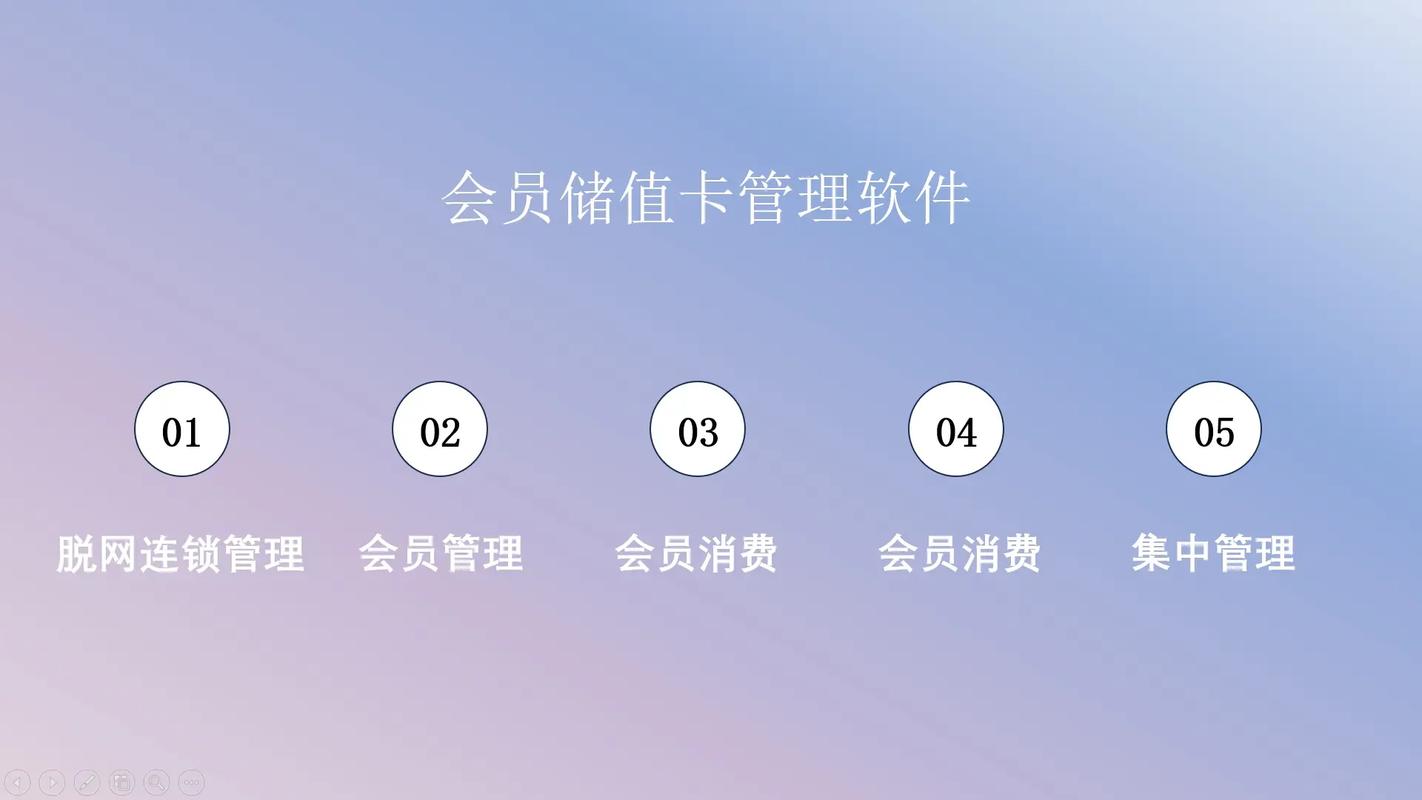
Task: Open more slideshow options
Action: coord(191,782)
